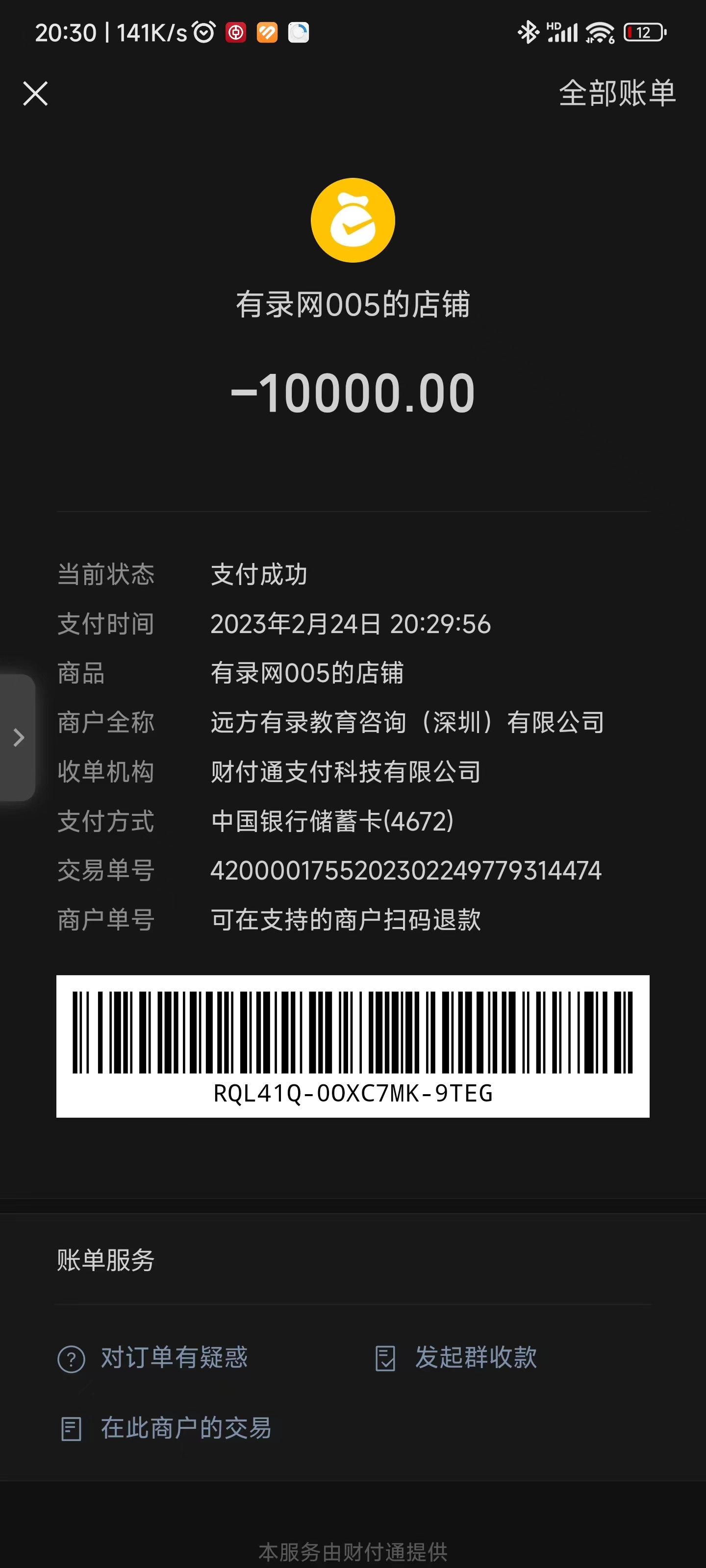The width and height of the screenshot is (706, 1568).
Task: Open 全部账单 (all bills)
Action: pos(616,94)
